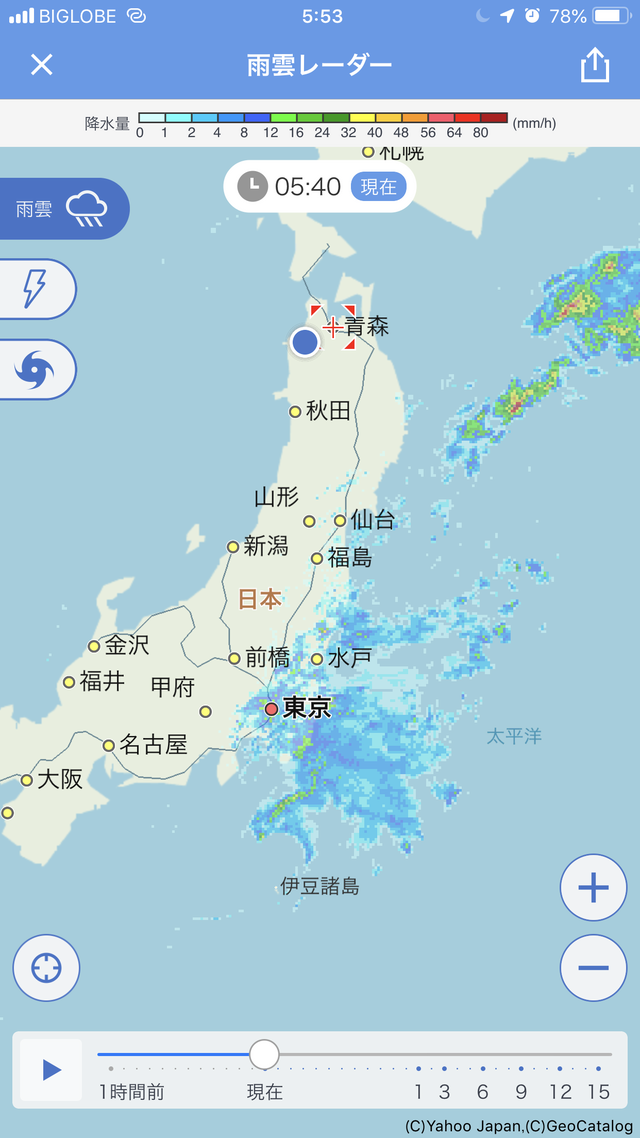The height and width of the screenshot is (1138, 640).
Task: Share the radar map
Action: (x=594, y=65)
